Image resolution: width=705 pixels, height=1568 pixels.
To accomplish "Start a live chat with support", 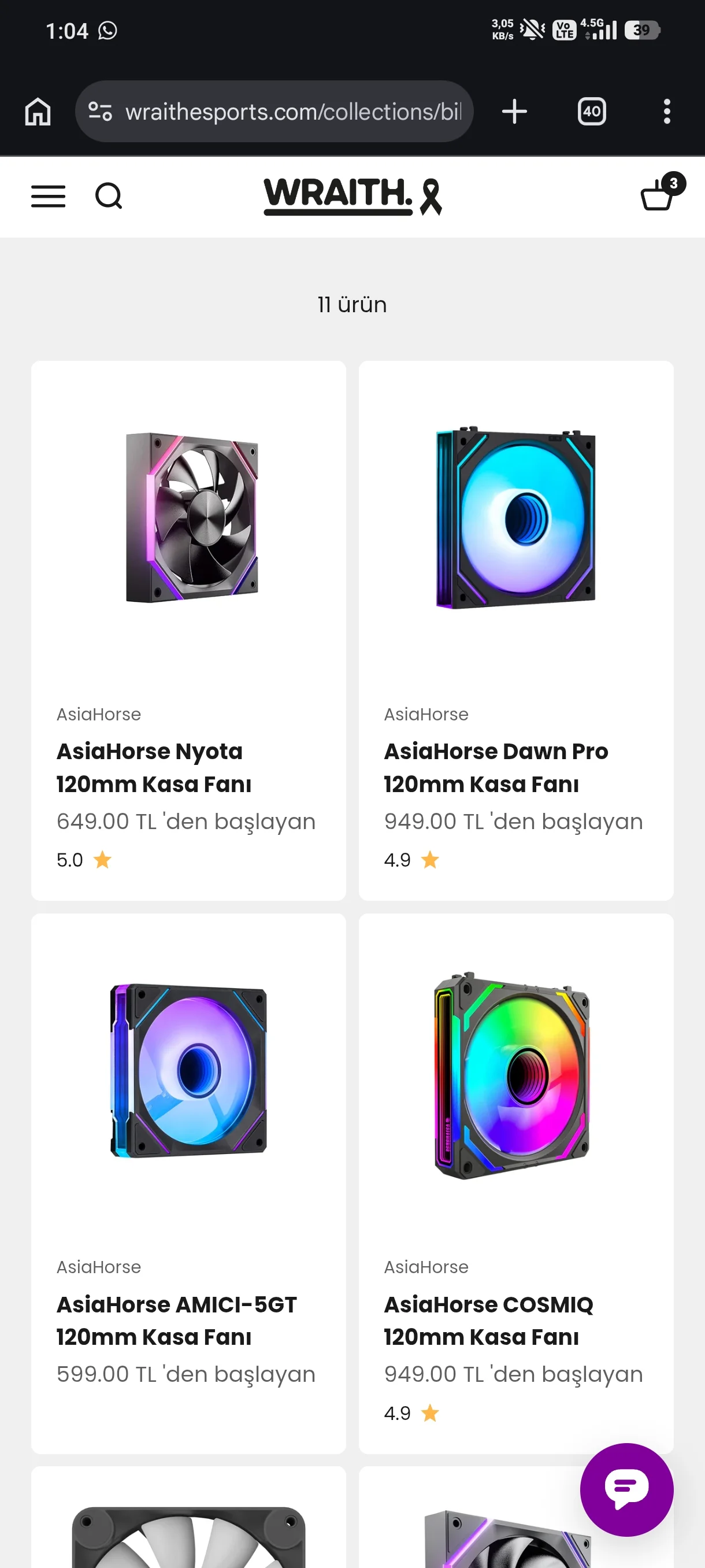I will (626, 1489).
